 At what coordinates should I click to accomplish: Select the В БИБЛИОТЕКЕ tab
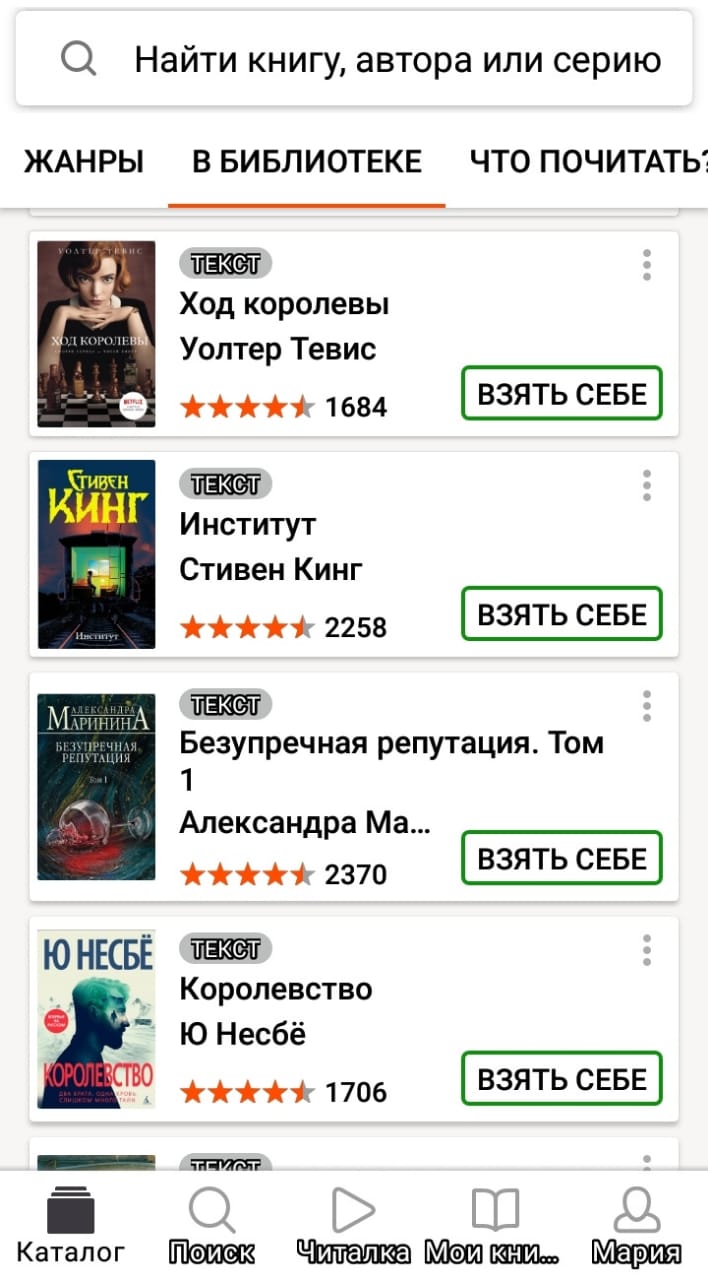(306, 161)
